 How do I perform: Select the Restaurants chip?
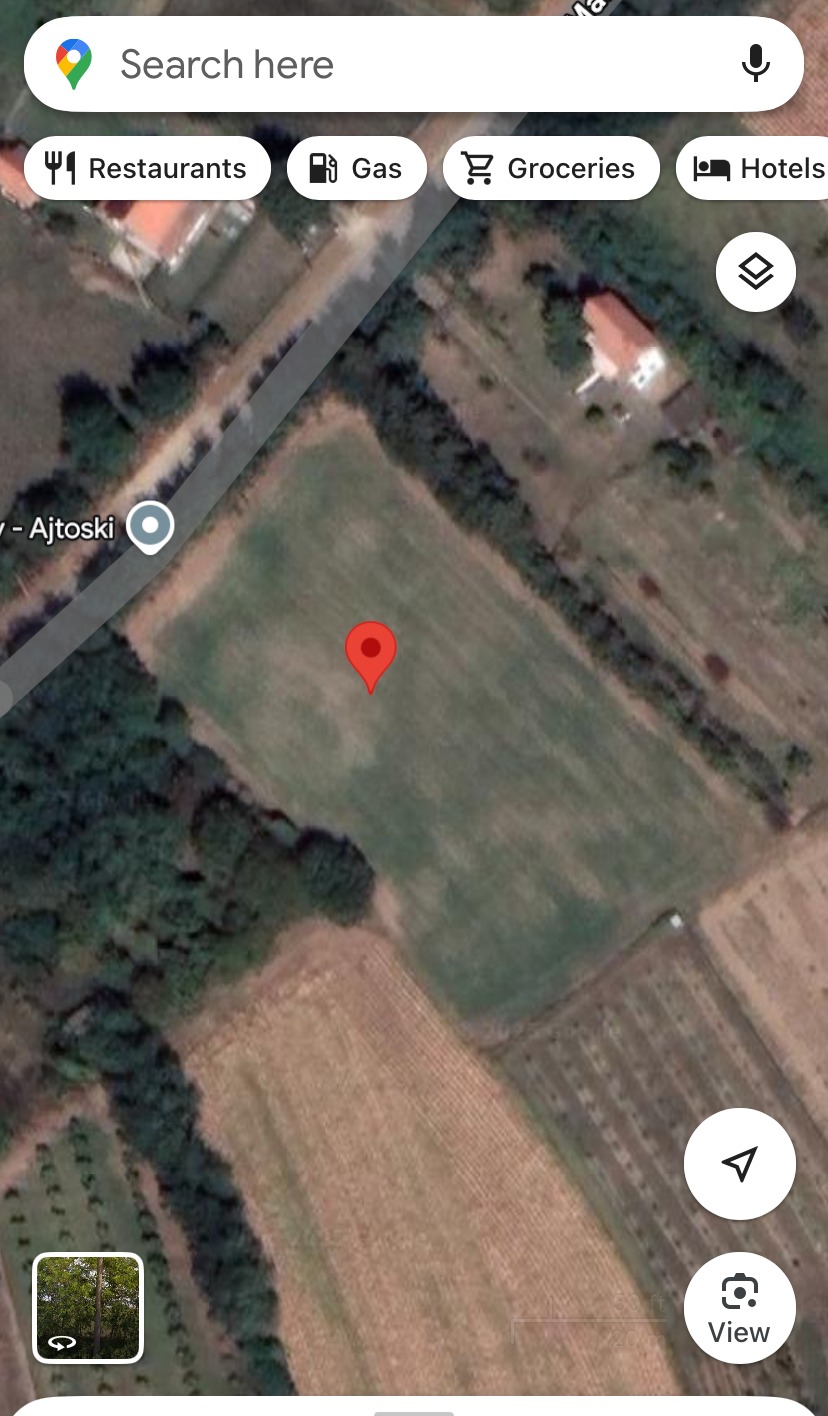pyautogui.click(x=147, y=168)
